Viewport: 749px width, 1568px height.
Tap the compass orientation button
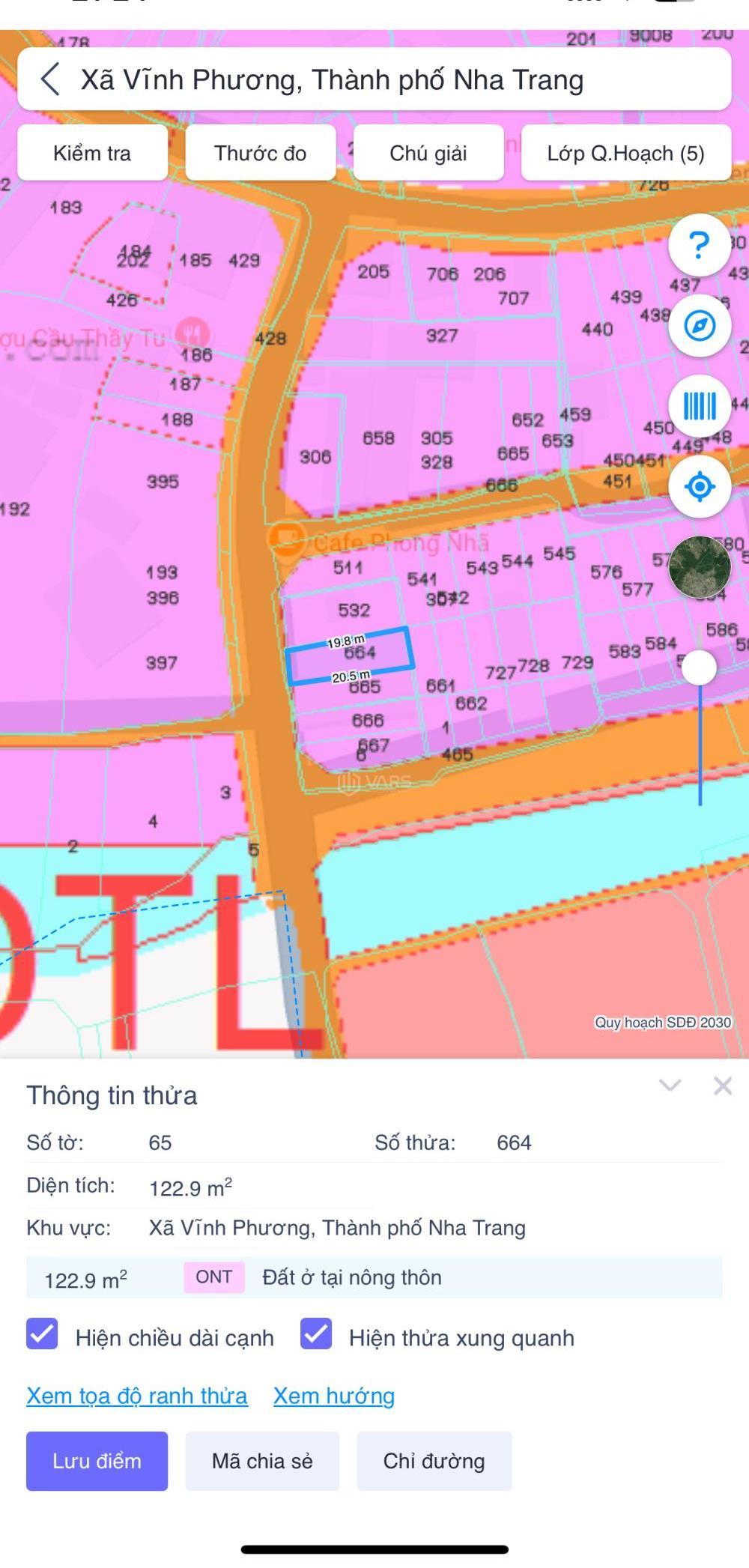click(x=699, y=325)
